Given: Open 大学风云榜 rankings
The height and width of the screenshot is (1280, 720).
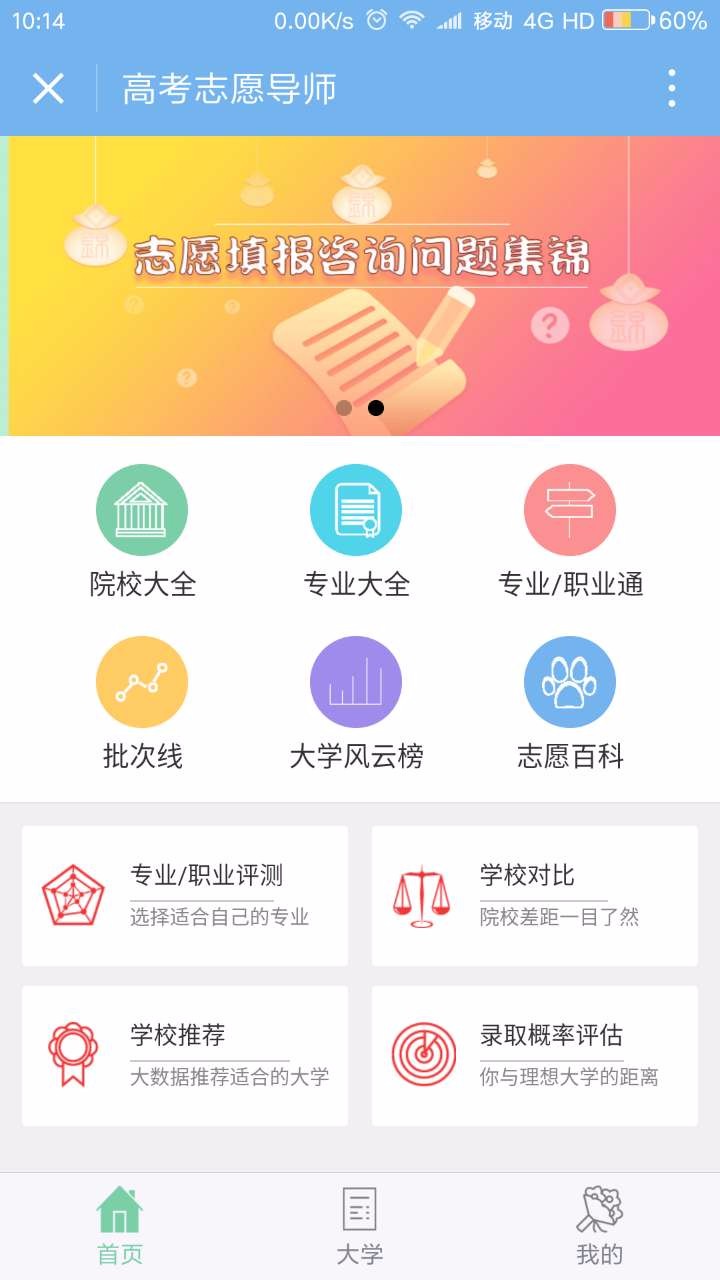Looking at the screenshot, I should (x=356, y=702).
